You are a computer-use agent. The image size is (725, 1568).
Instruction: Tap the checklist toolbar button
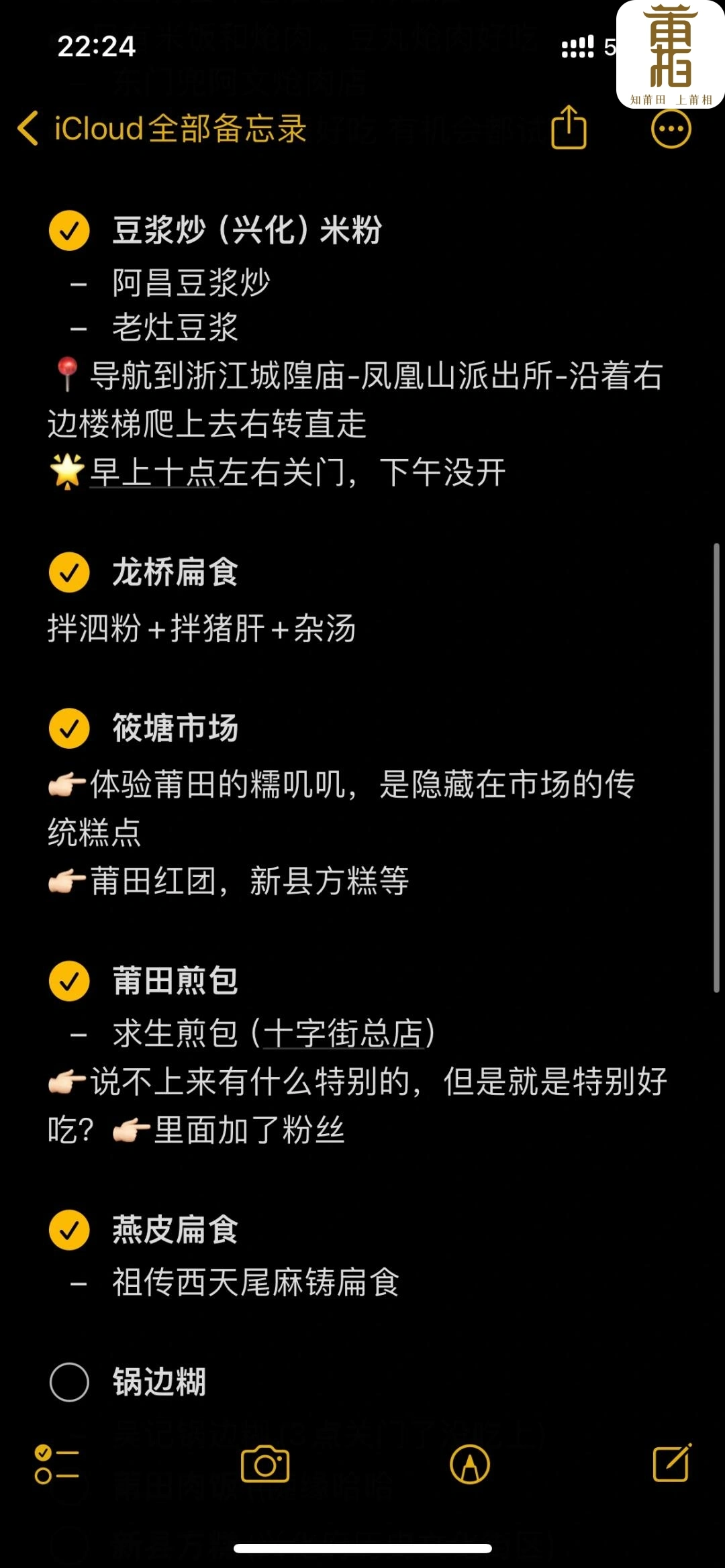tap(56, 1464)
